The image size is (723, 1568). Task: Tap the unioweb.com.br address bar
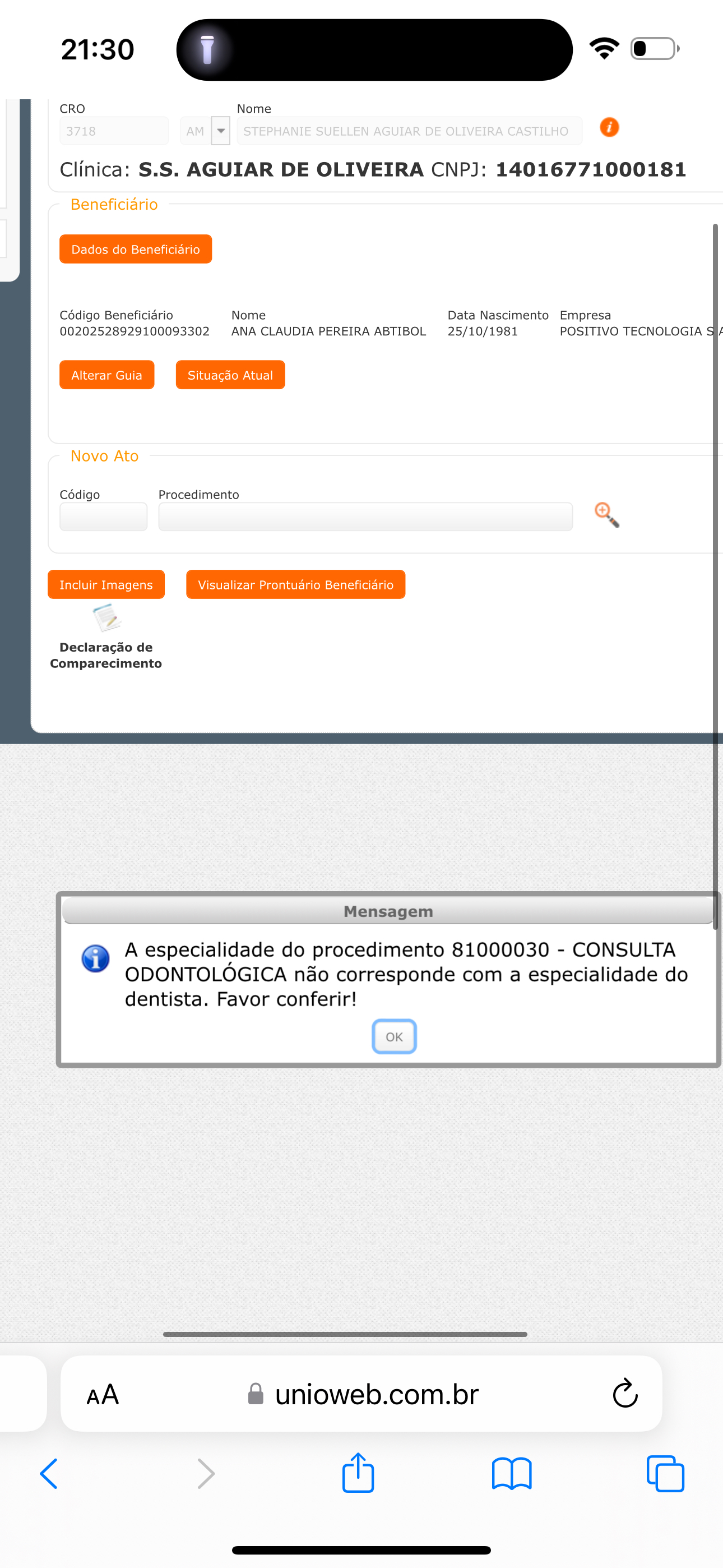[x=376, y=1394]
